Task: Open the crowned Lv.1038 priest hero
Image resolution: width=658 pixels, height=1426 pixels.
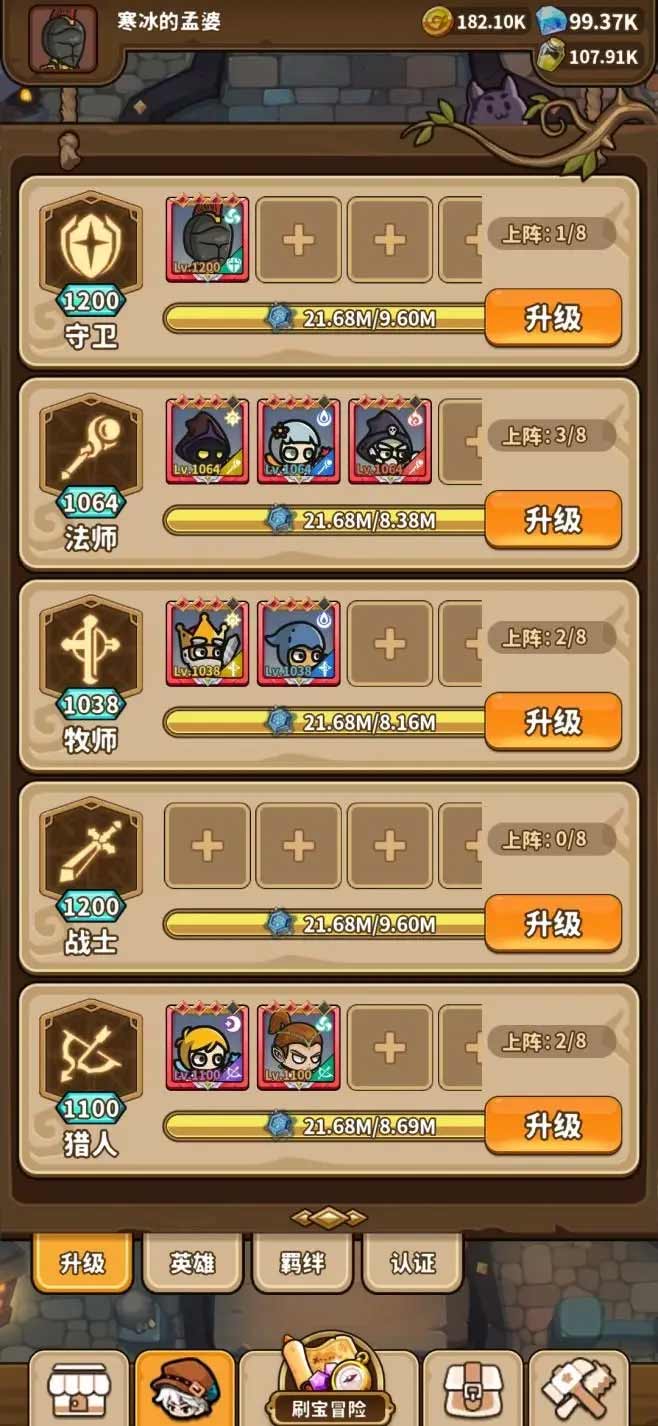Action: click(x=207, y=644)
